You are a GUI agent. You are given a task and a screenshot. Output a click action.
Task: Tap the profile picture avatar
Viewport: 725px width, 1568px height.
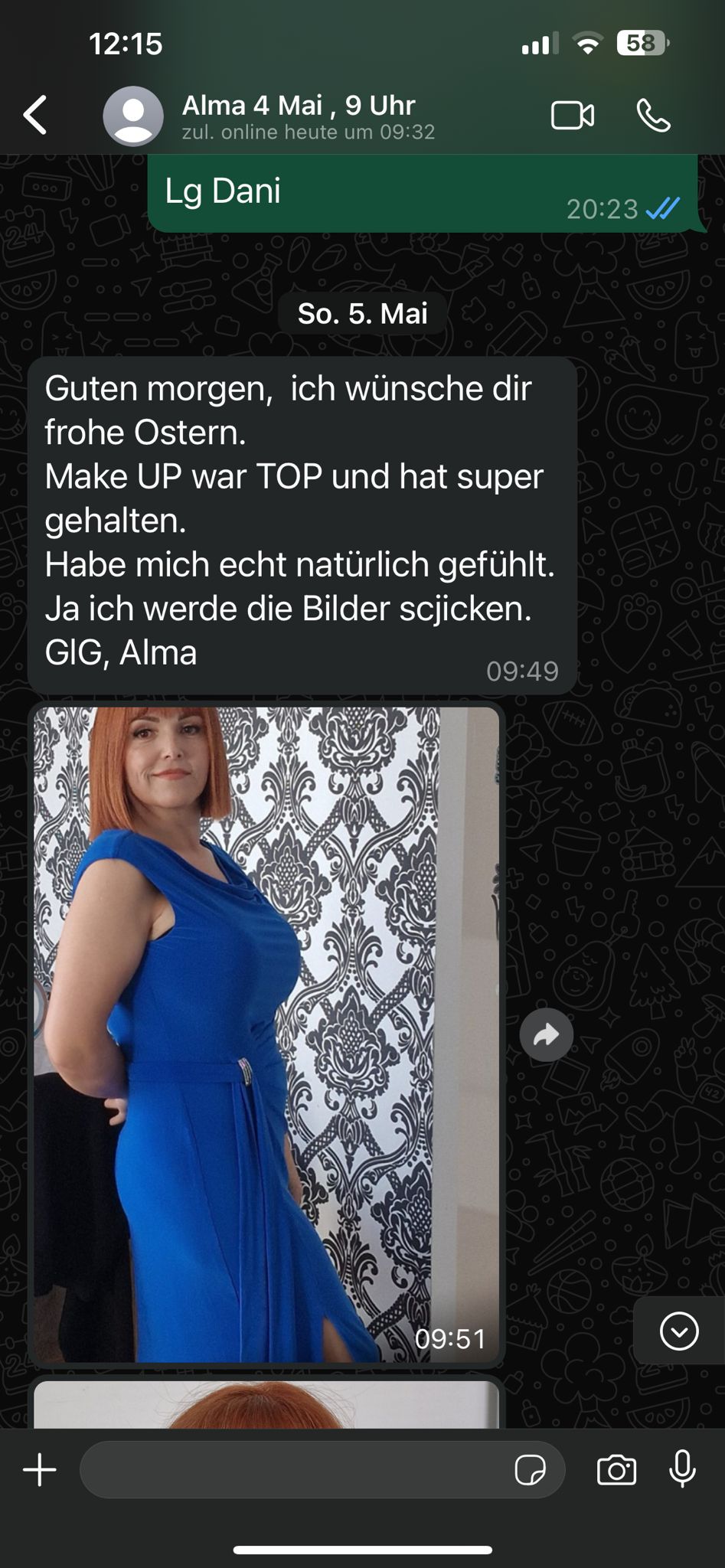133,116
